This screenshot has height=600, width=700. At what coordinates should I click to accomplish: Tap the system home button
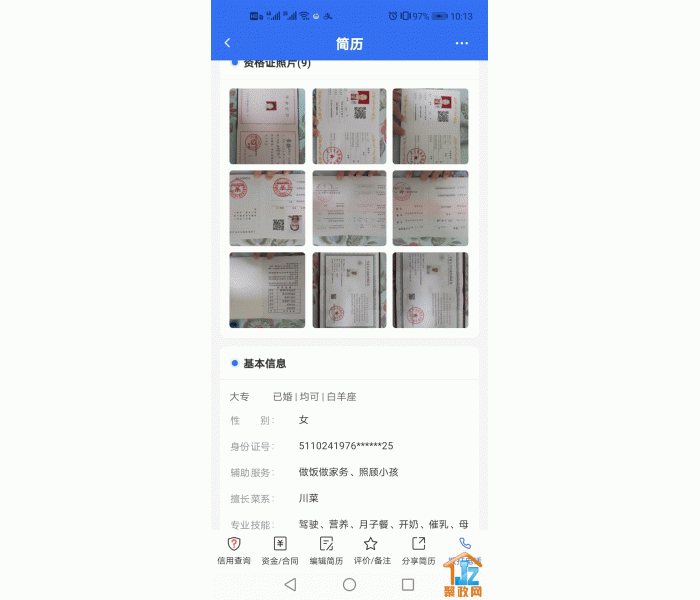(349, 584)
